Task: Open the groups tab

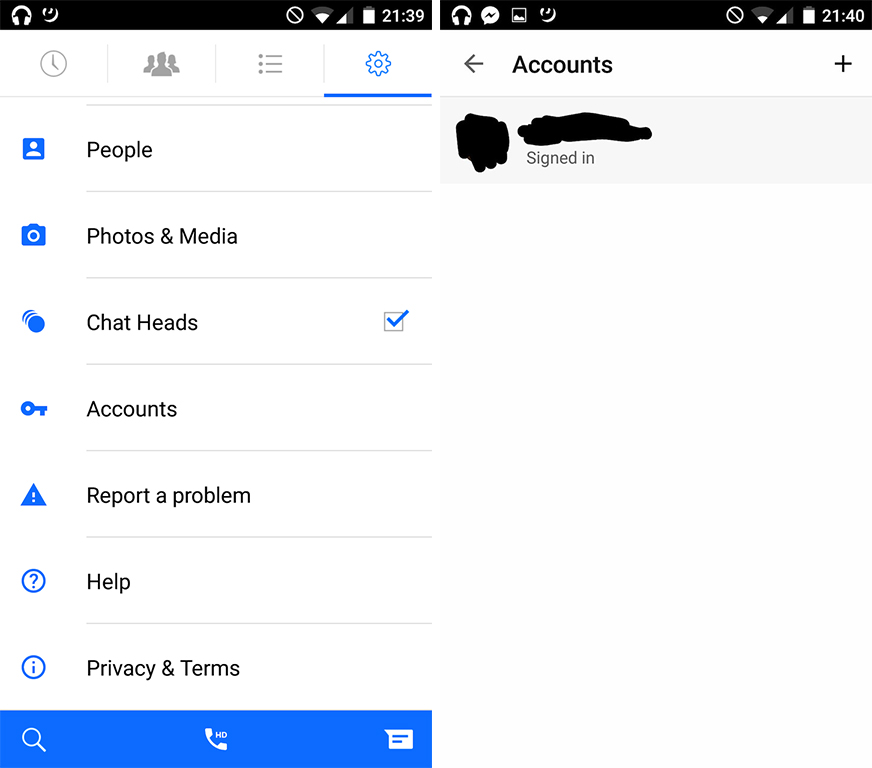Action: coord(161,64)
